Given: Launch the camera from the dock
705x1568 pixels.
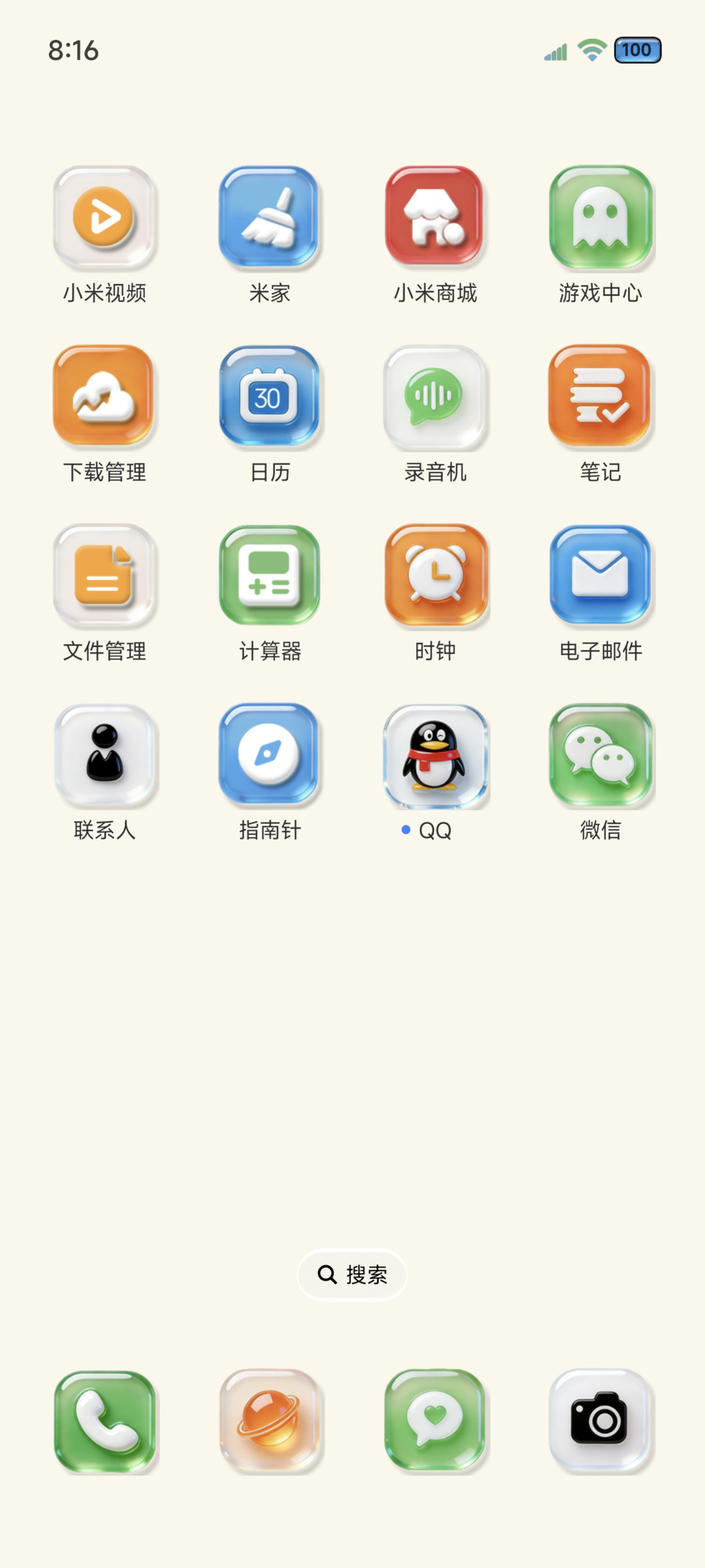Looking at the screenshot, I should click(x=601, y=1421).
